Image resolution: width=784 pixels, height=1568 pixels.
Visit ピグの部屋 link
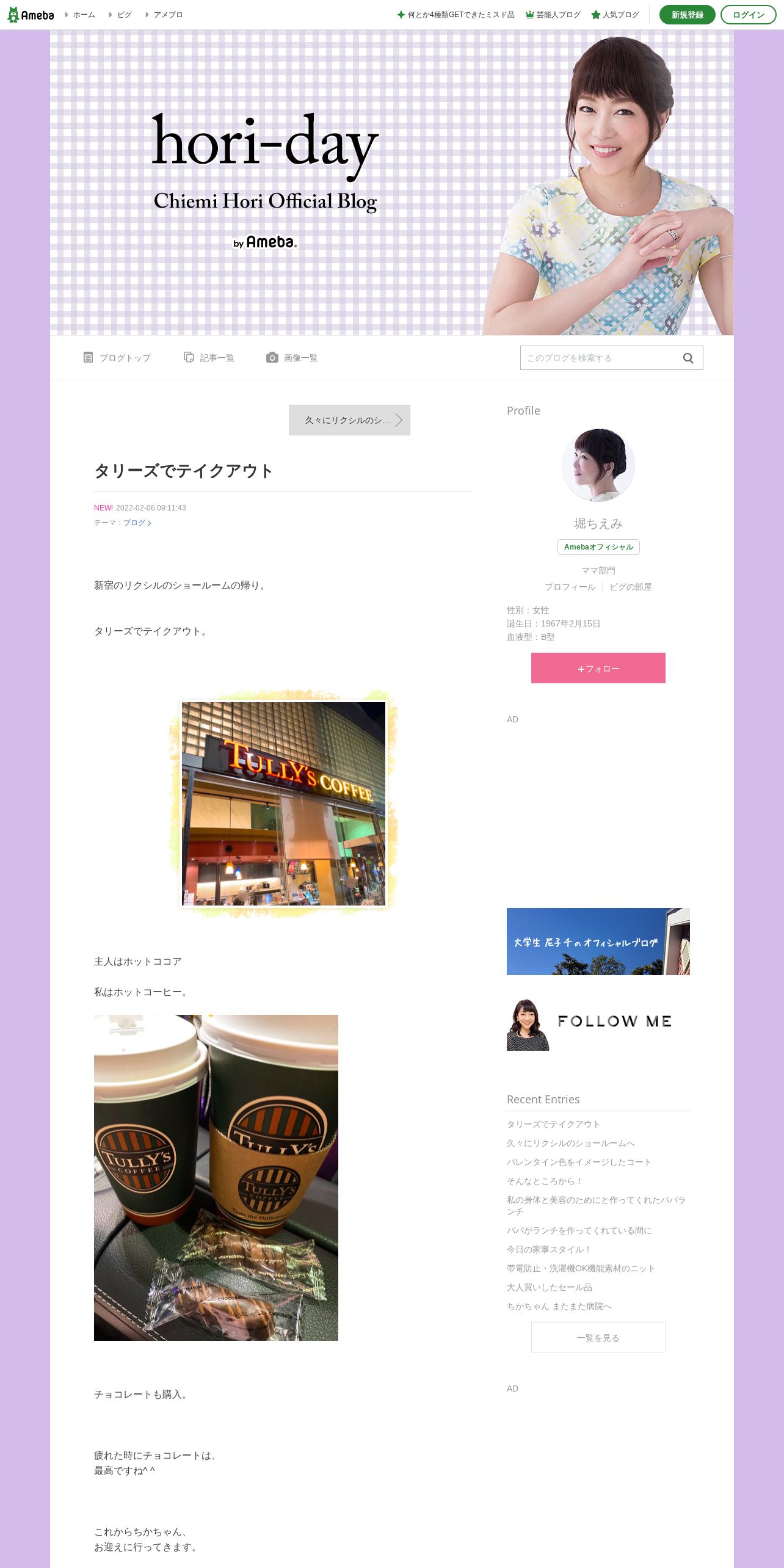(631, 587)
